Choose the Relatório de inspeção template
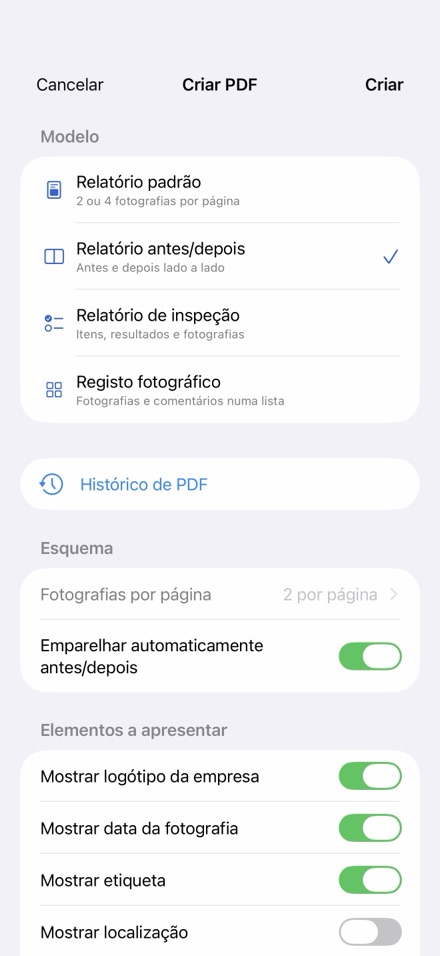 coord(220,323)
